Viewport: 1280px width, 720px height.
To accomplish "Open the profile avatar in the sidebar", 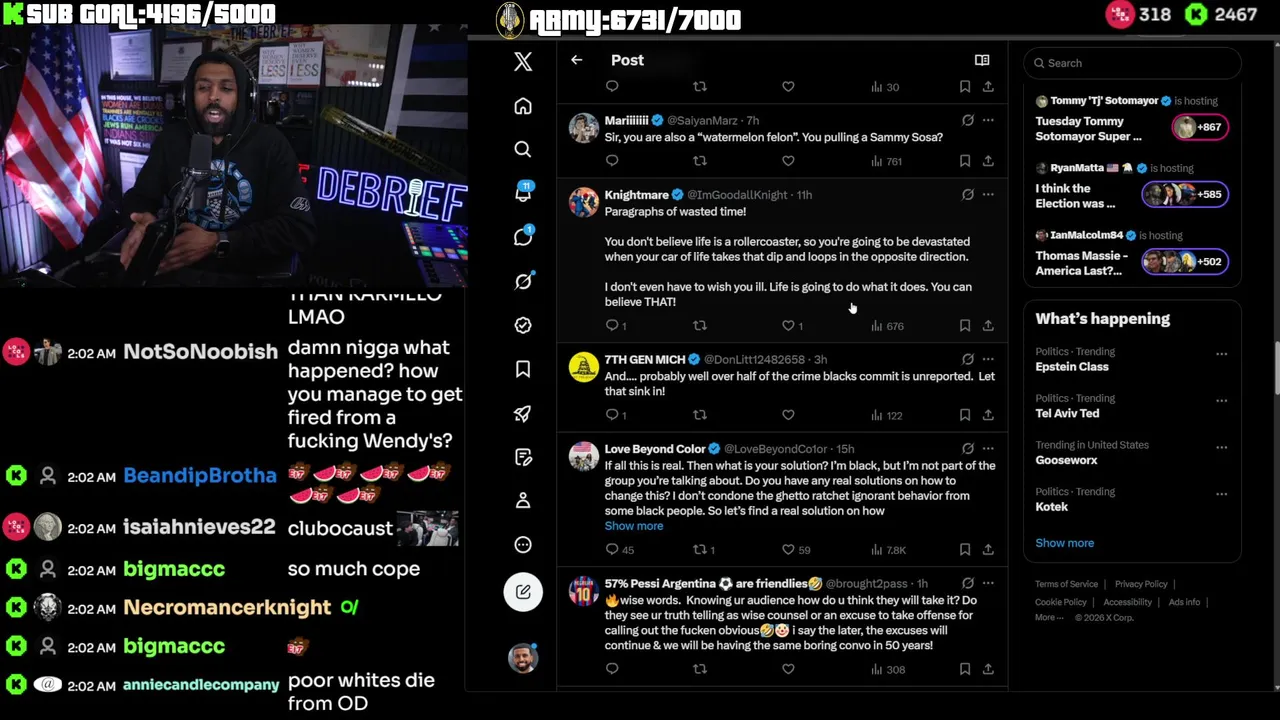I will (523, 657).
